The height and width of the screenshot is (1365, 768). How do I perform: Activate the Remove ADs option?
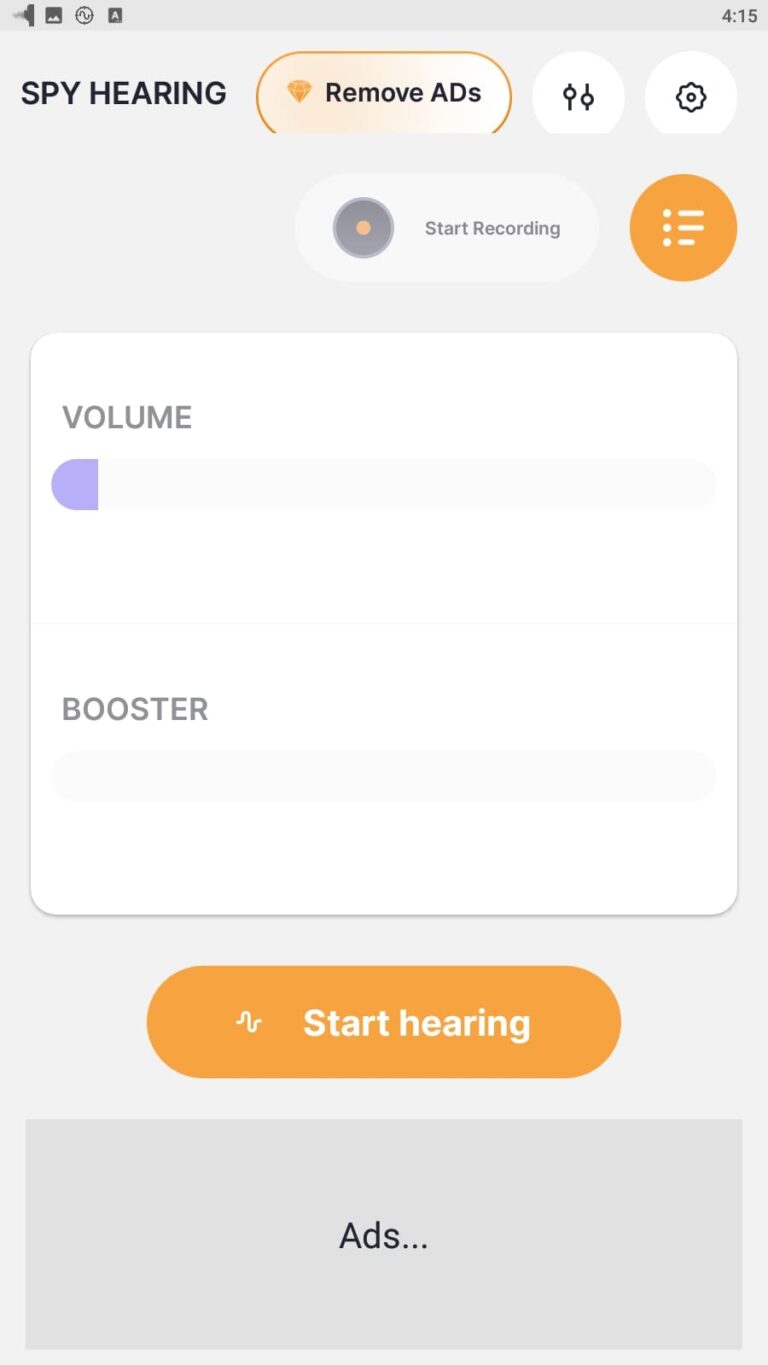pos(384,92)
